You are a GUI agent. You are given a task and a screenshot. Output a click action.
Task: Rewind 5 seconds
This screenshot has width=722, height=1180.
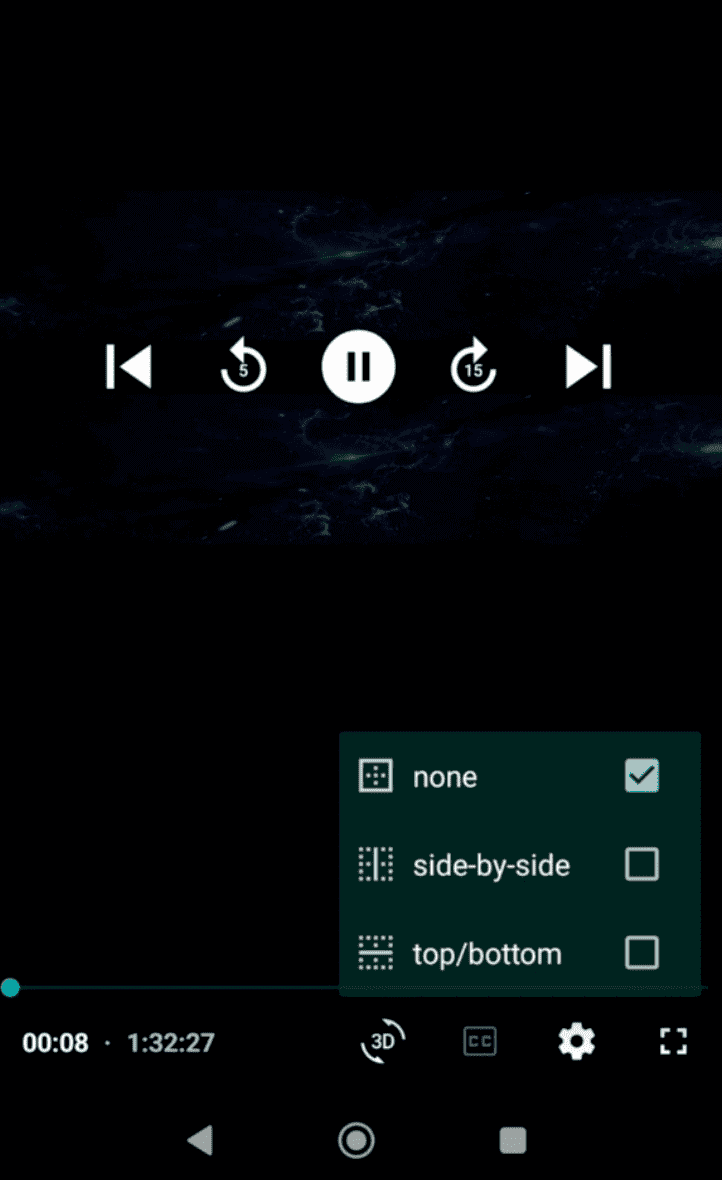point(243,368)
